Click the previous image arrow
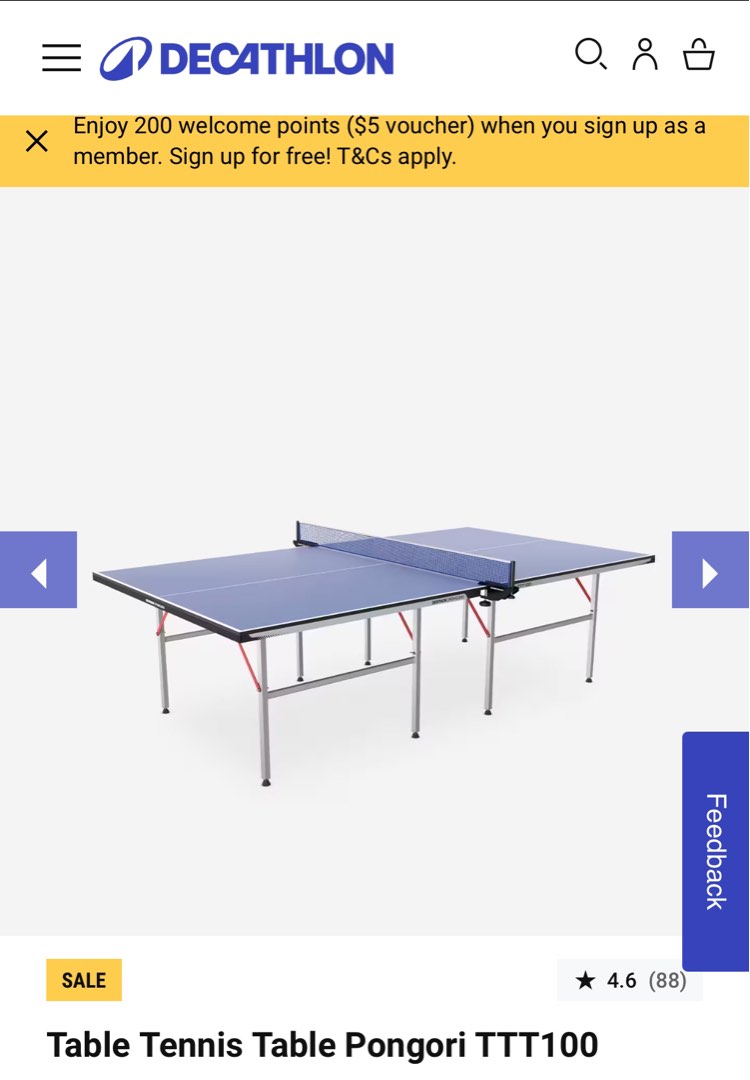The width and height of the screenshot is (750, 1080). pyautogui.click(x=38, y=570)
